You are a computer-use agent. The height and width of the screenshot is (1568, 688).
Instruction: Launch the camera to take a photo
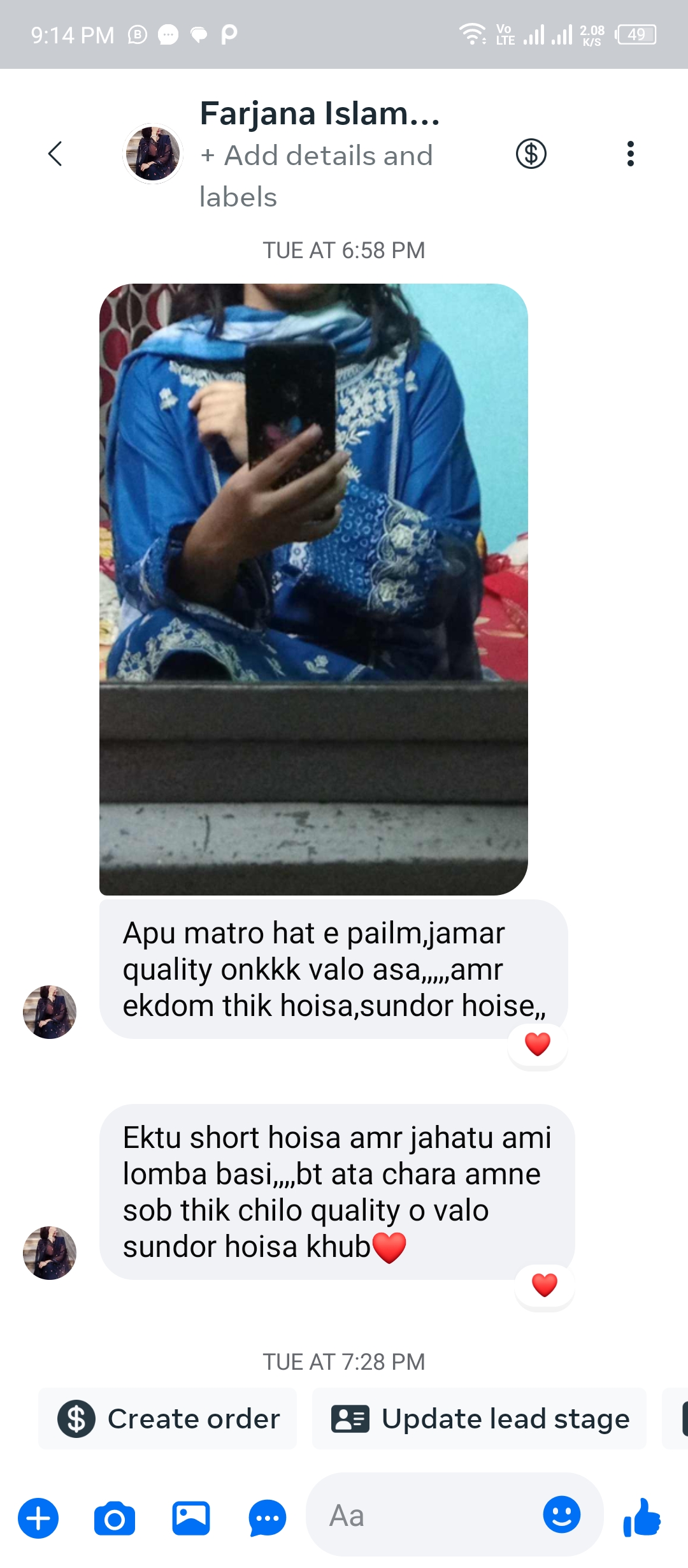point(115,1518)
